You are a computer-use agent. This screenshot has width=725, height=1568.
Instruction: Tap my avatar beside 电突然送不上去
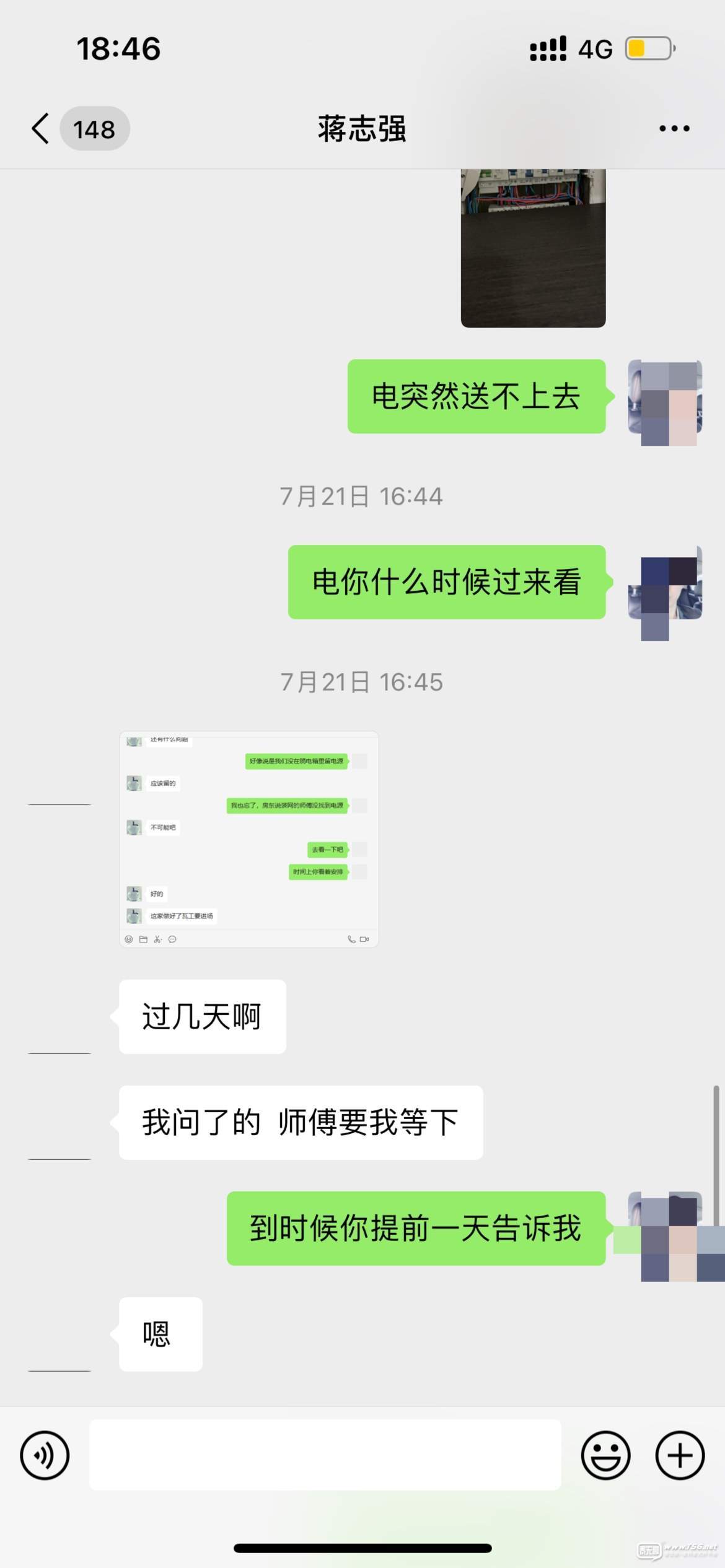665,396
